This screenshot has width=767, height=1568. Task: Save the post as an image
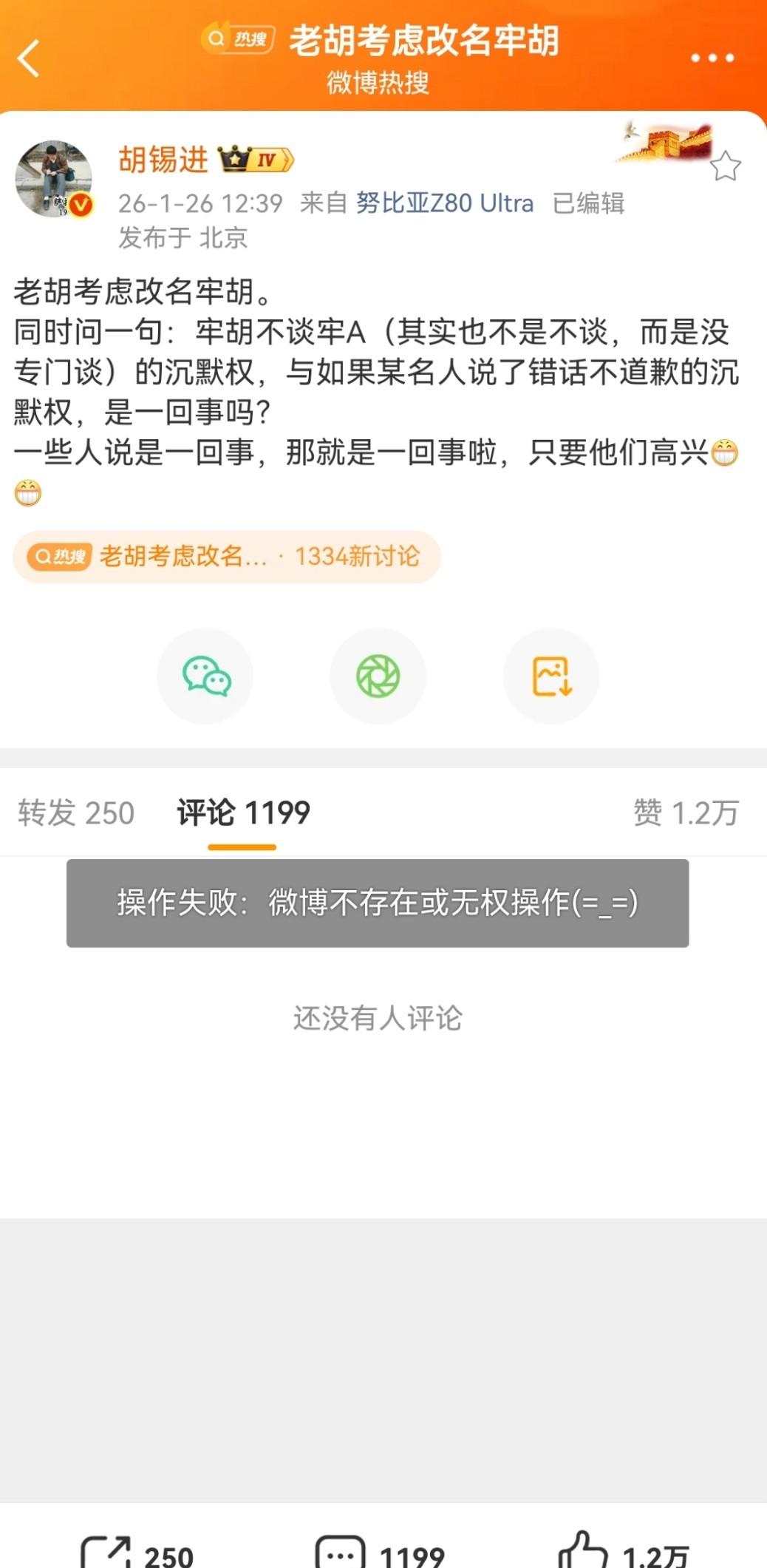[551, 675]
